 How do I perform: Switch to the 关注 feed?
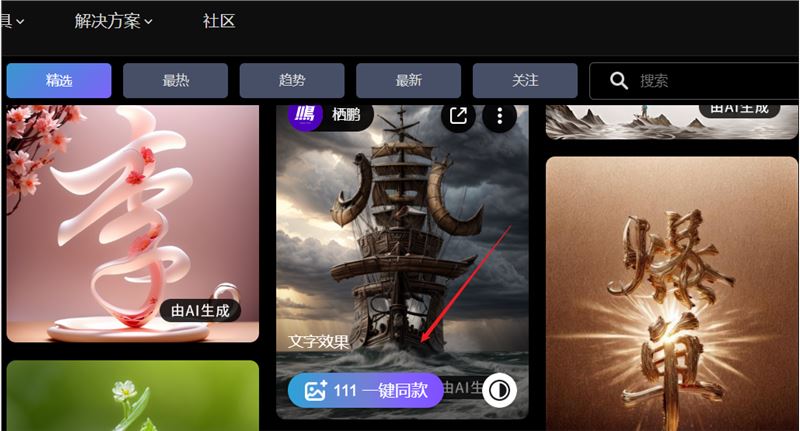point(525,81)
